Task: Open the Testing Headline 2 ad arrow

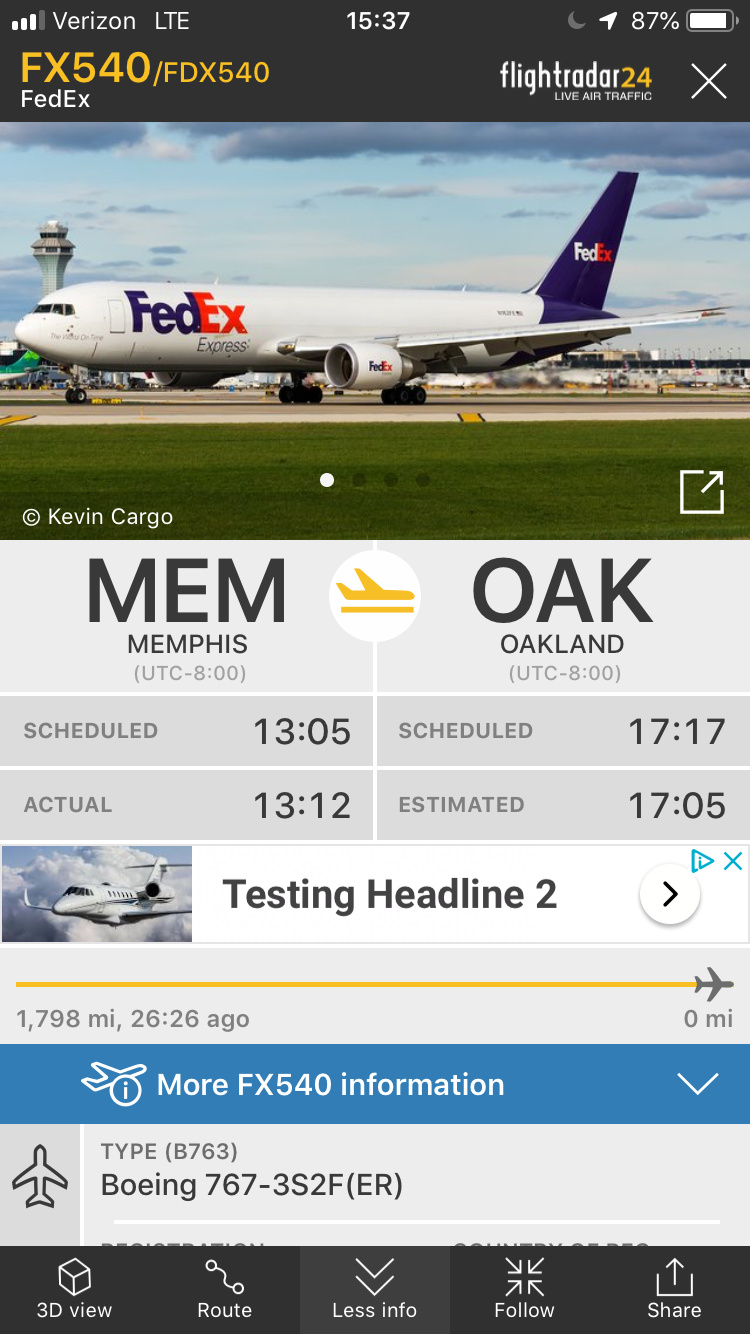Action: [669, 894]
